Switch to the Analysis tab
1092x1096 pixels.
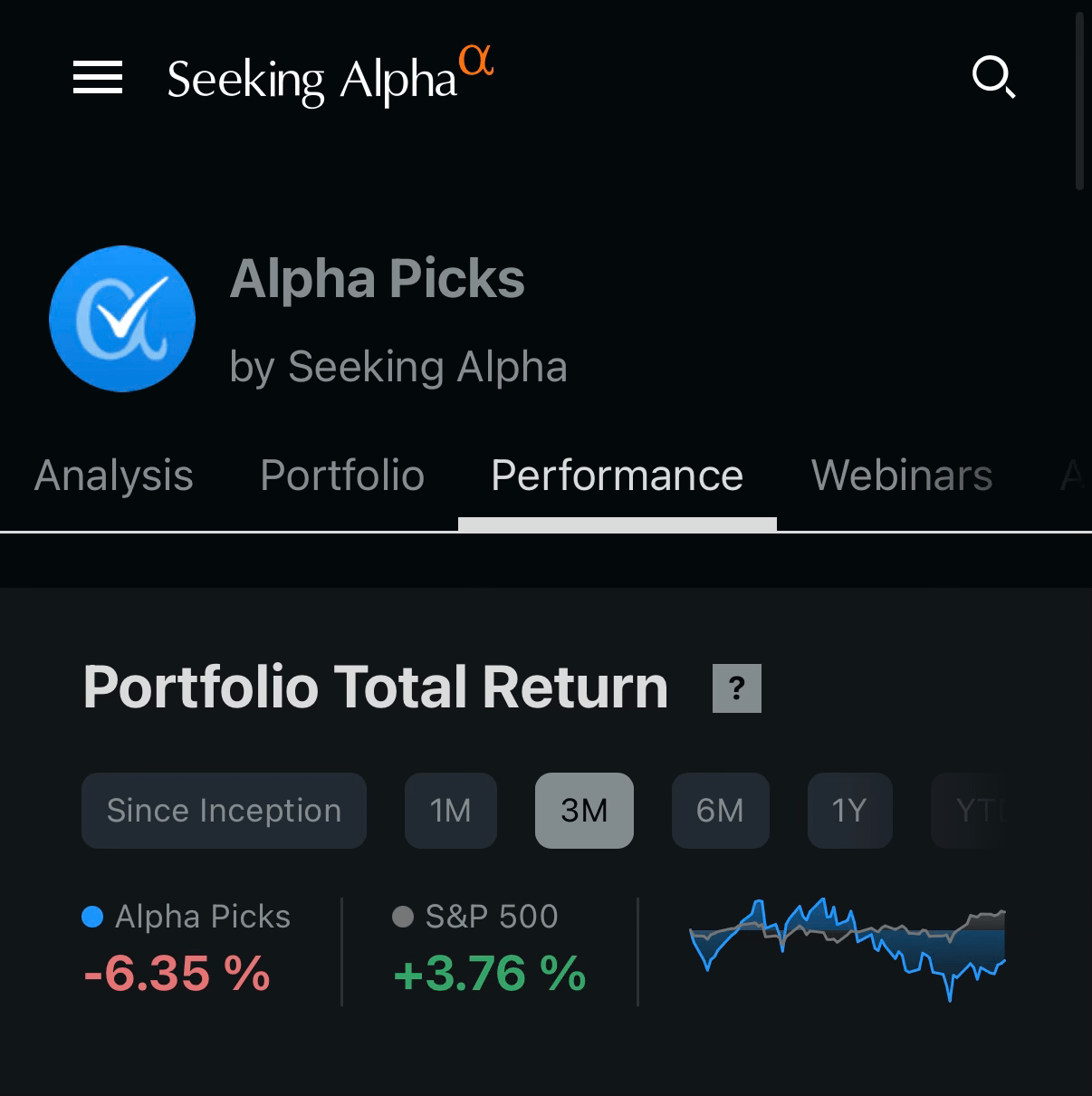114,476
